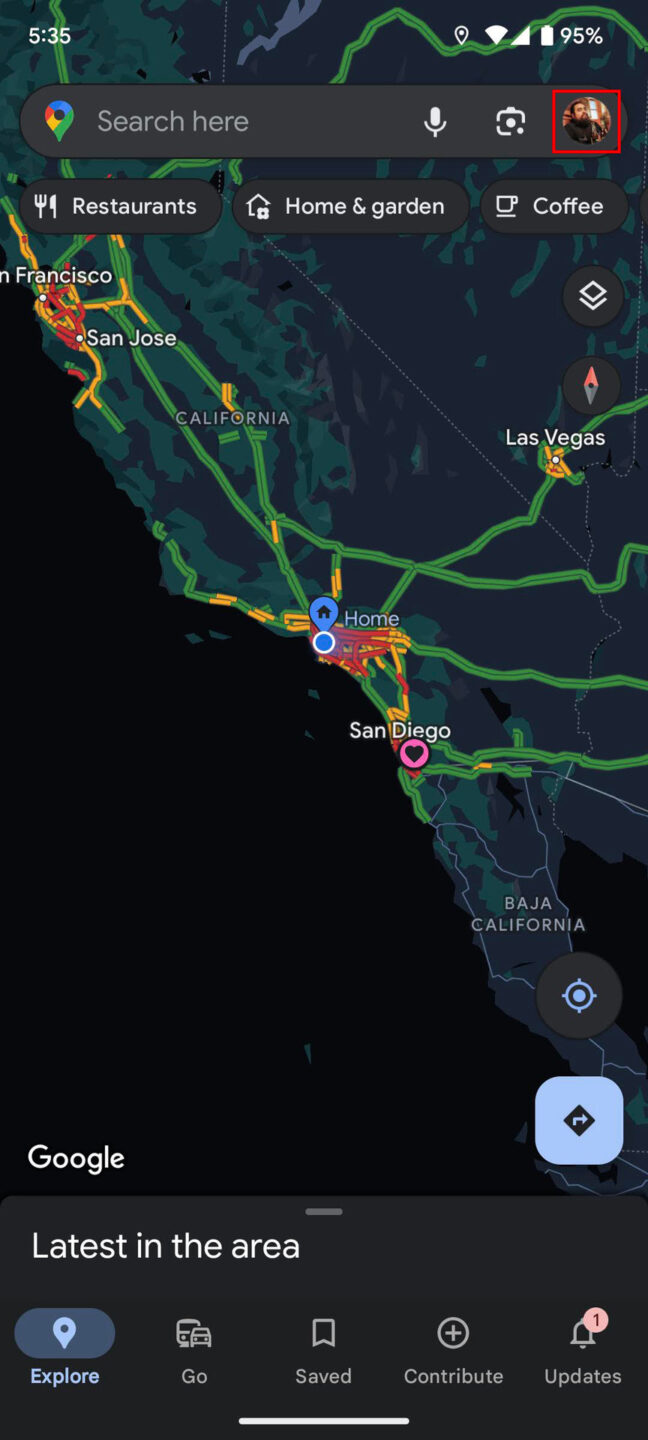Screen dimensions: 648x1440
Task: Center the map on my location
Action: point(579,996)
